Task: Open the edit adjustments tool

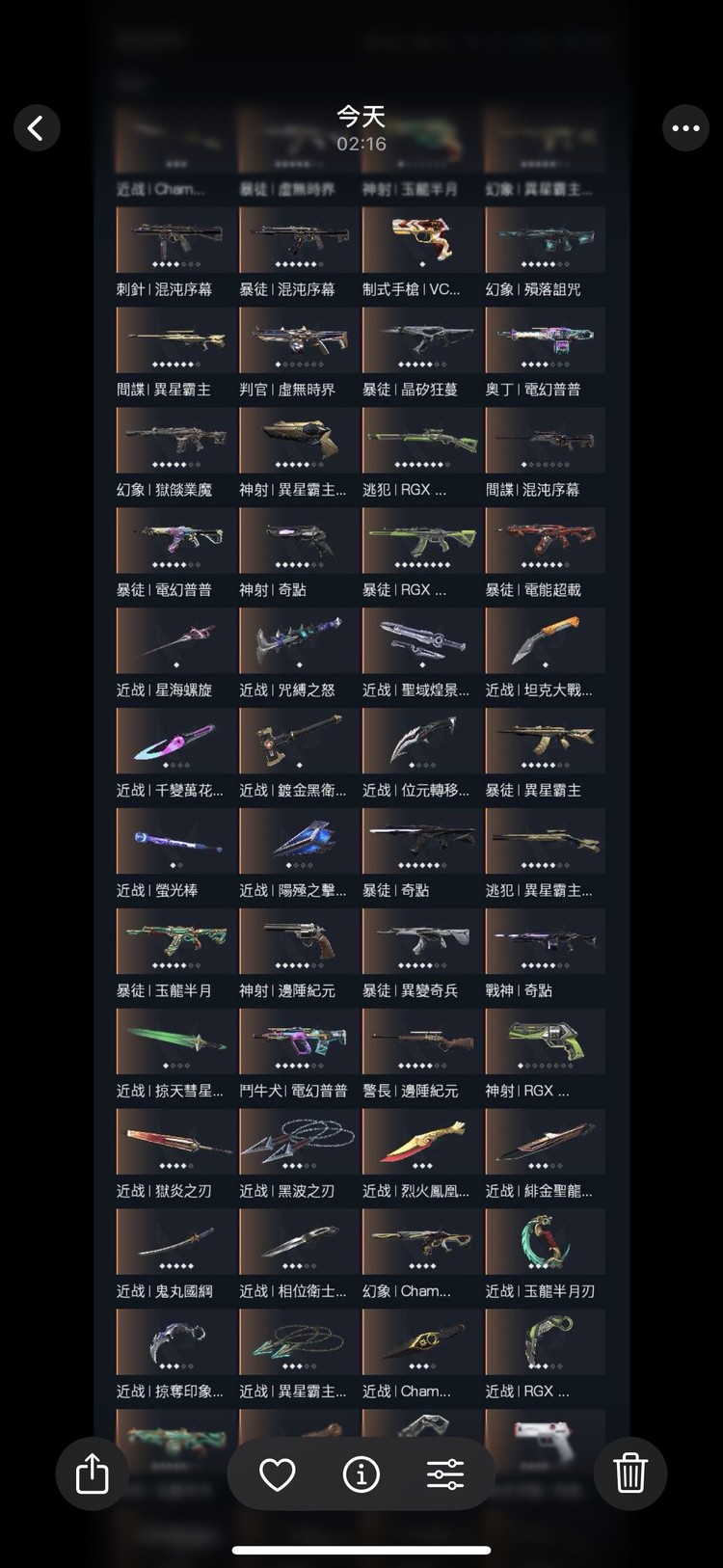Action: (x=445, y=1473)
